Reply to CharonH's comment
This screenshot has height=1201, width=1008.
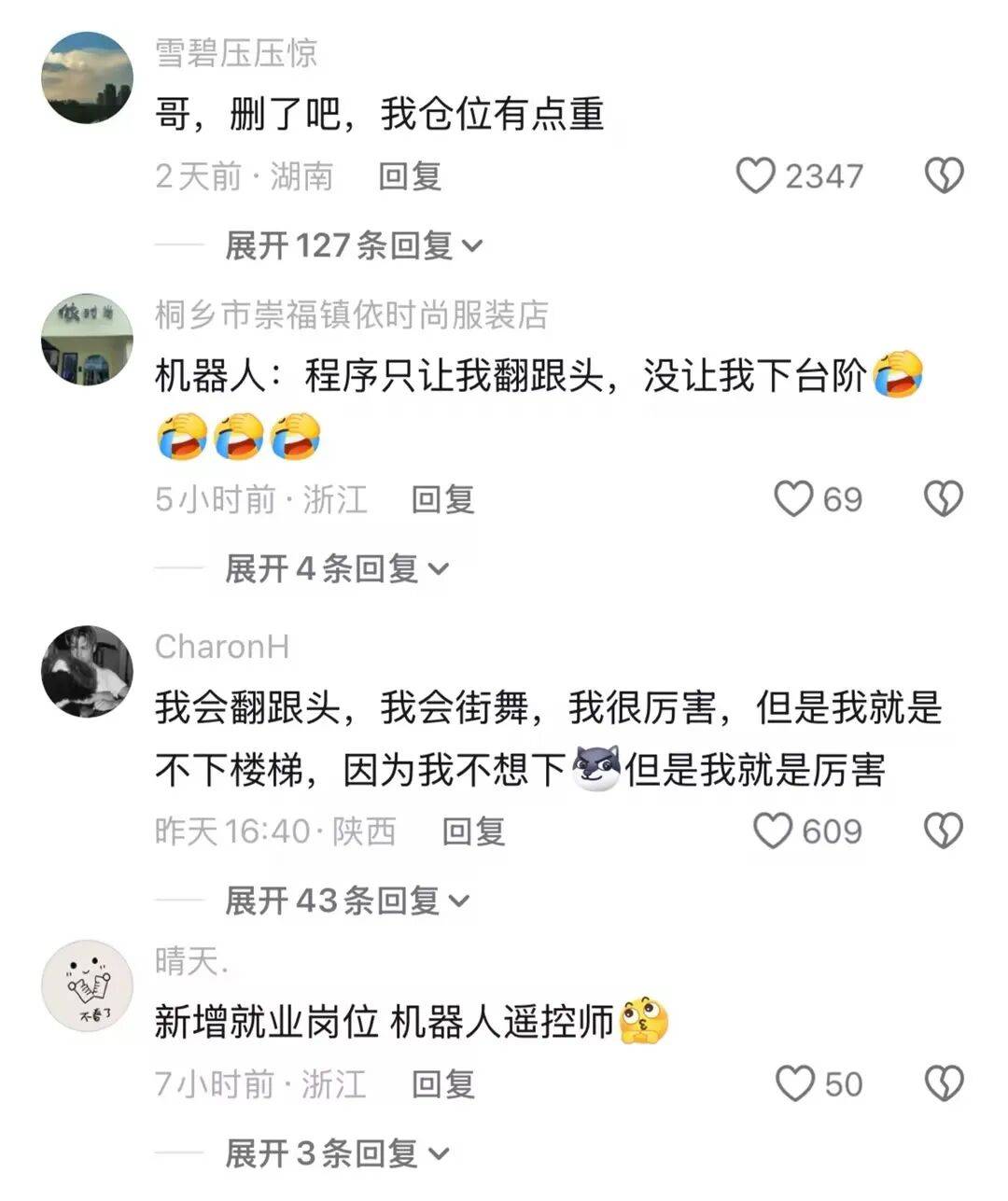(x=473, y=831)
